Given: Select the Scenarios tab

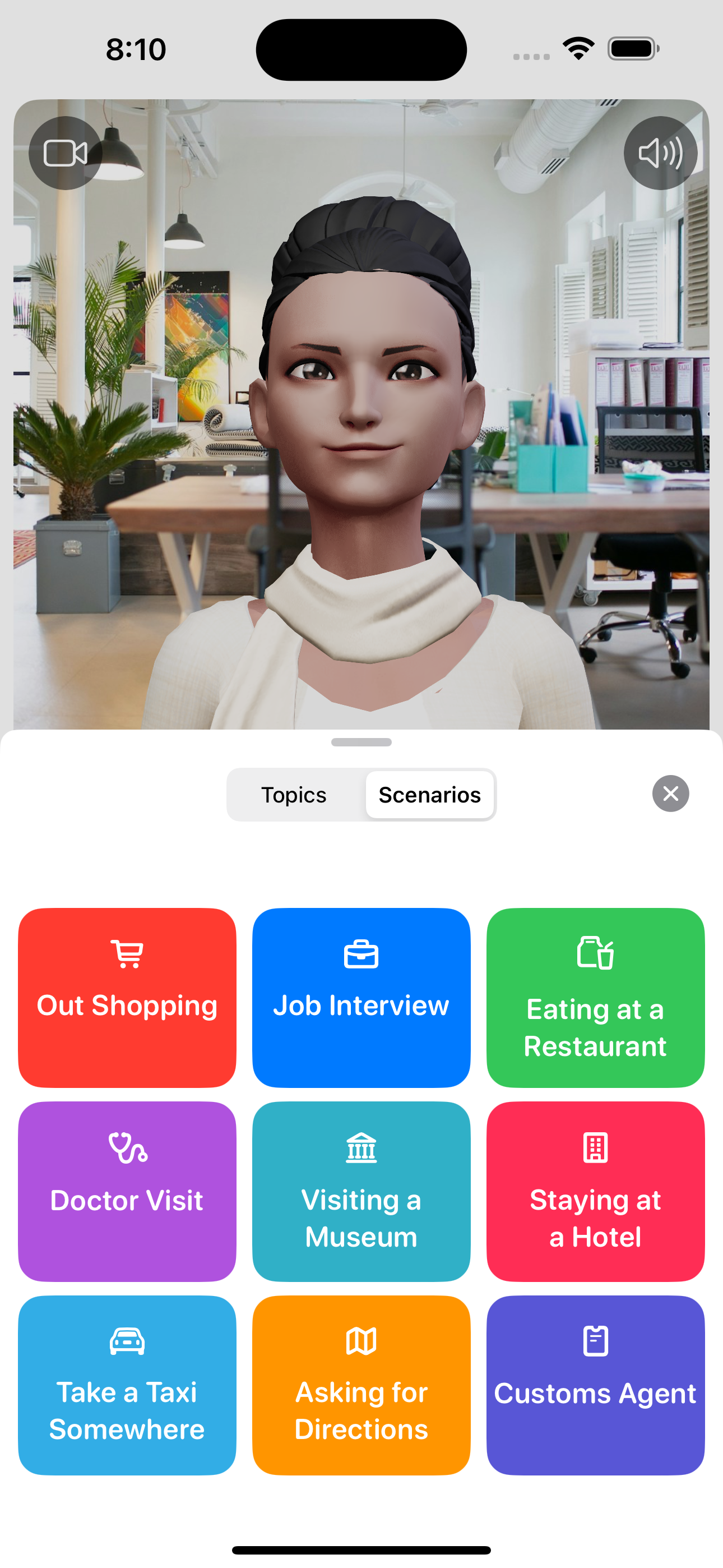Looking at the screenshot, I should click(429, 795).
